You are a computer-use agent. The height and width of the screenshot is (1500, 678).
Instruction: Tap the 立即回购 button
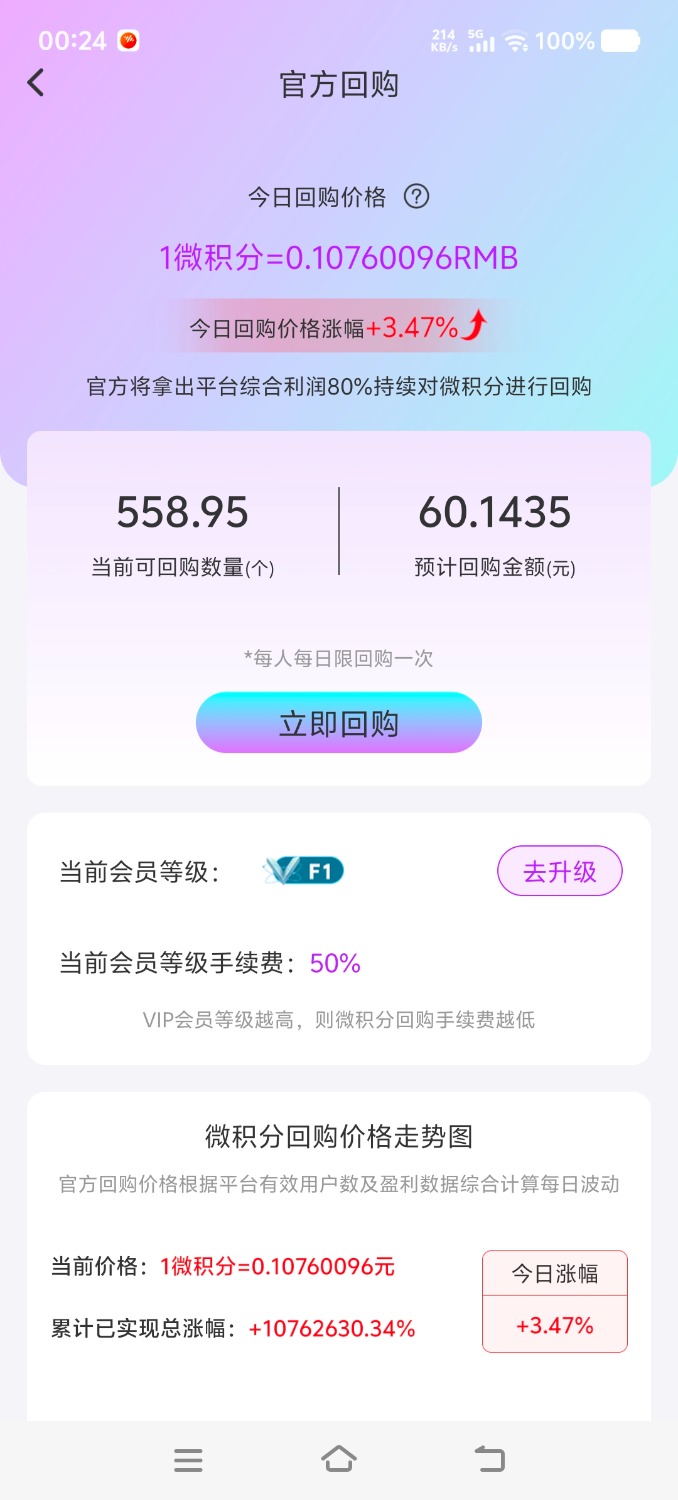coord(339,723)
